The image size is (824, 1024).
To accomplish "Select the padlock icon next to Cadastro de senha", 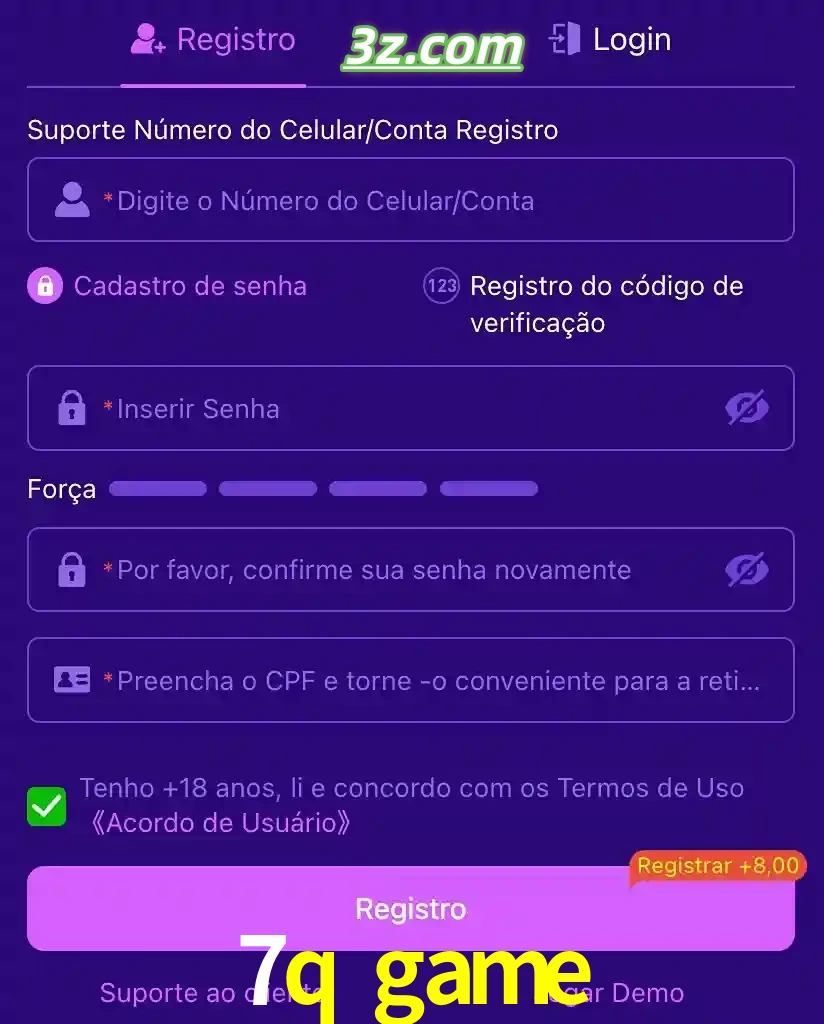I will coord(45,286).
